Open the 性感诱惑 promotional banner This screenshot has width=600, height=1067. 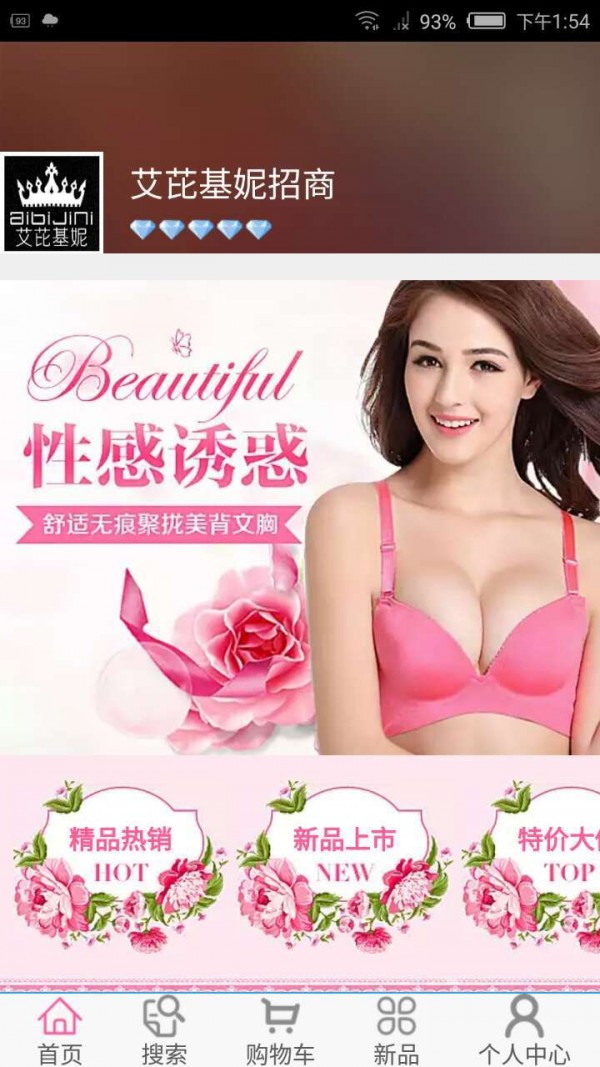(300, 517)
